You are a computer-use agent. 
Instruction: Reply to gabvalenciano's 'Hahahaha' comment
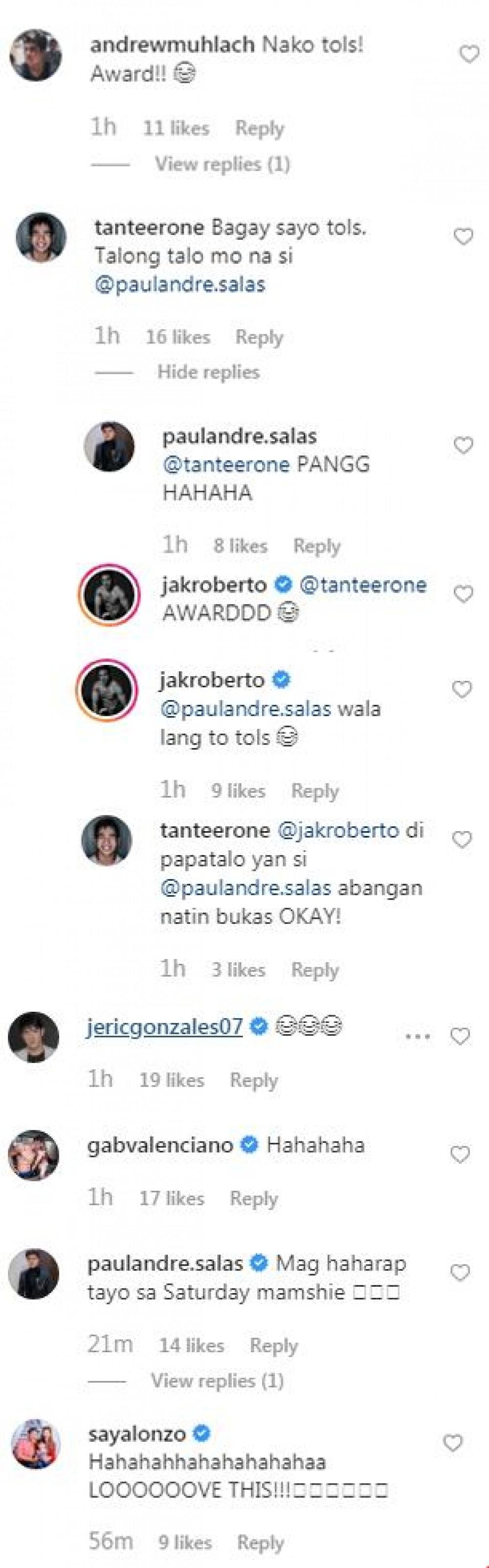[254, 1199]
